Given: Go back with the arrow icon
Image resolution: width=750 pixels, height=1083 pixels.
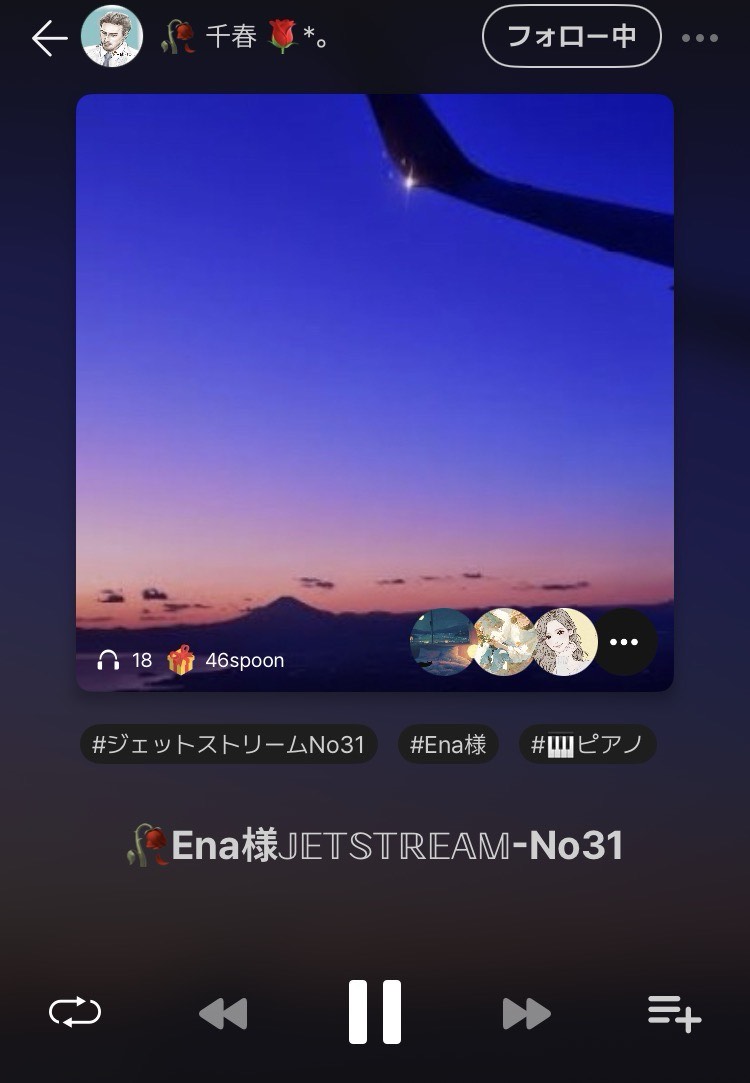Looking at the screenshot, I should point(49,38).
